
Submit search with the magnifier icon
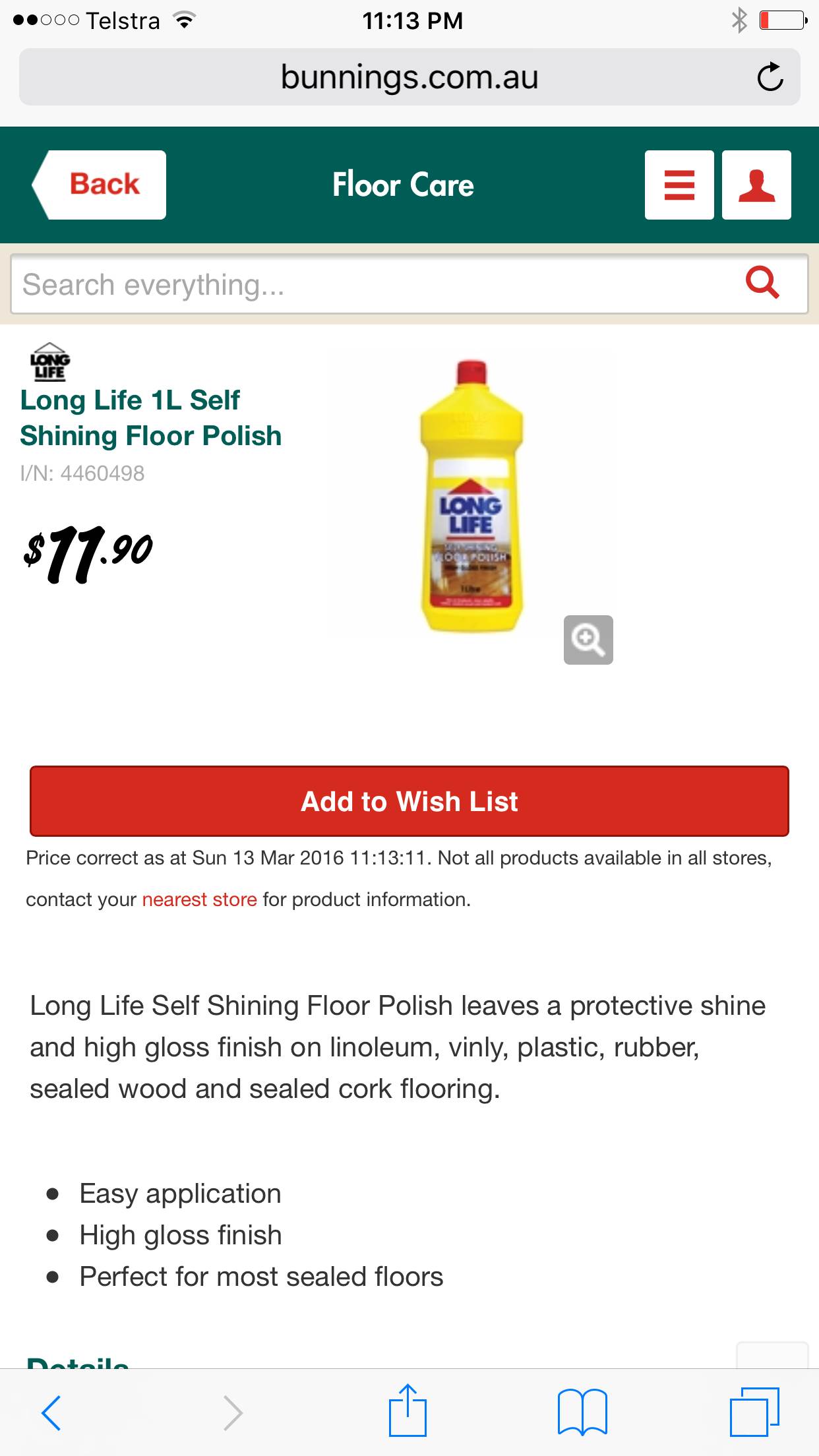pos(762,284)
